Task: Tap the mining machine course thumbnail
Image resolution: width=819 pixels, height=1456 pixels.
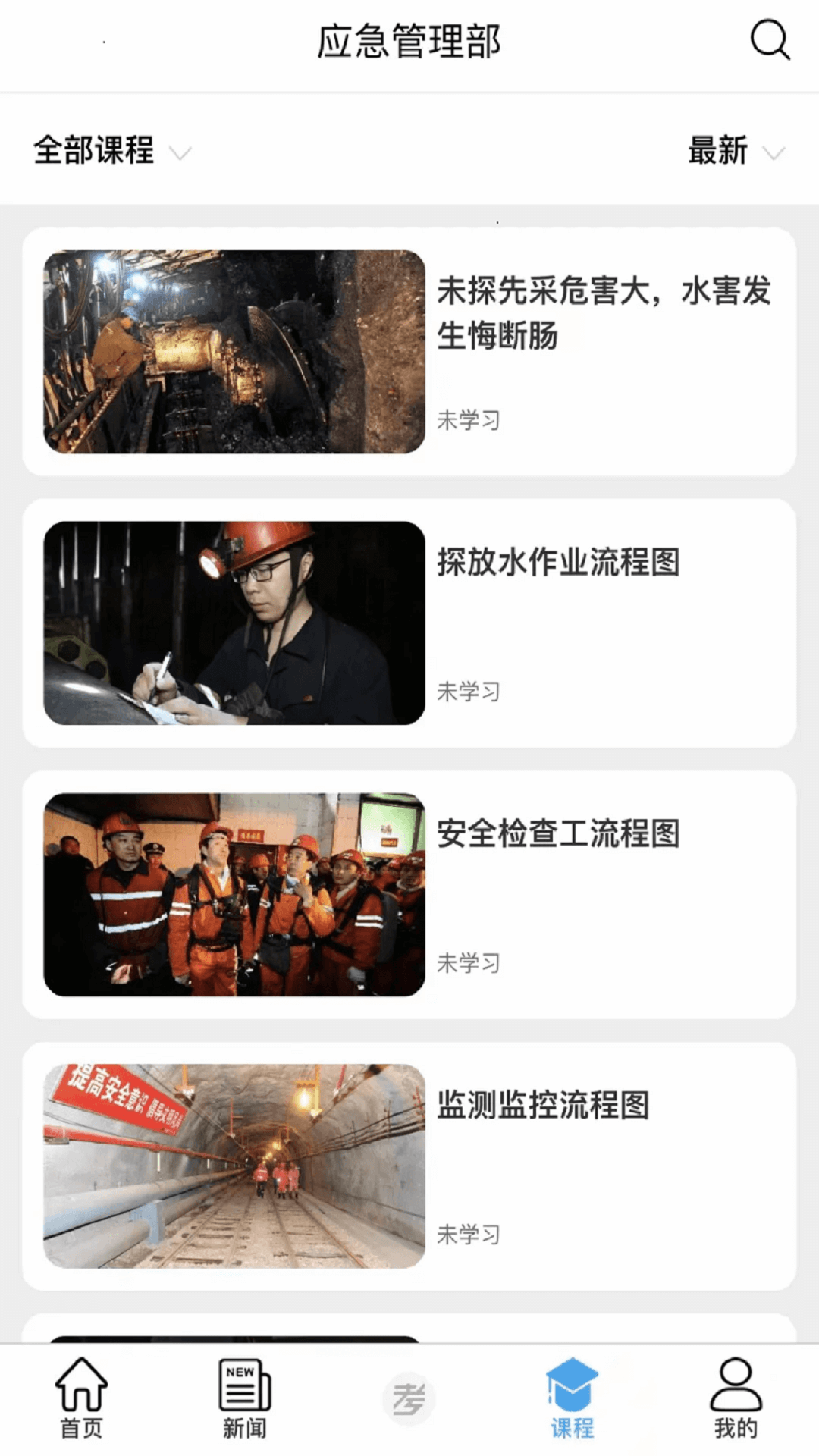Action: coord(235,351)
